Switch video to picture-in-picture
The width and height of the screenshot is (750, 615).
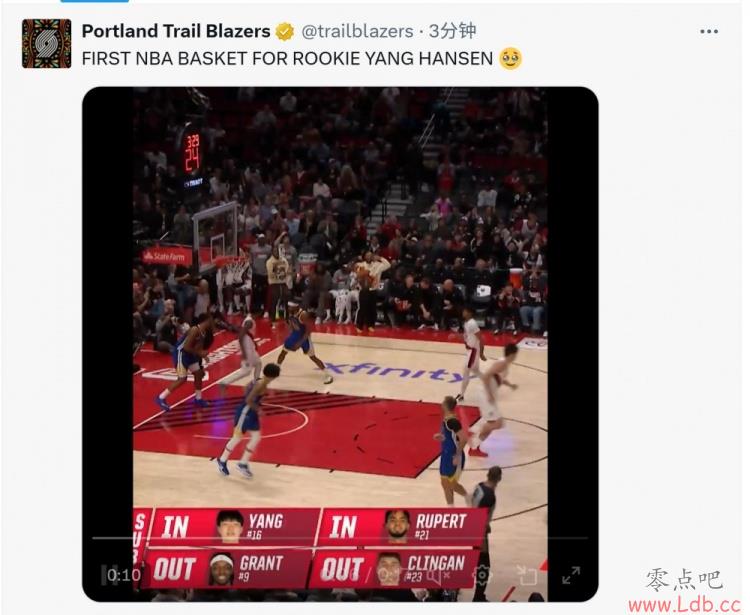527,575
